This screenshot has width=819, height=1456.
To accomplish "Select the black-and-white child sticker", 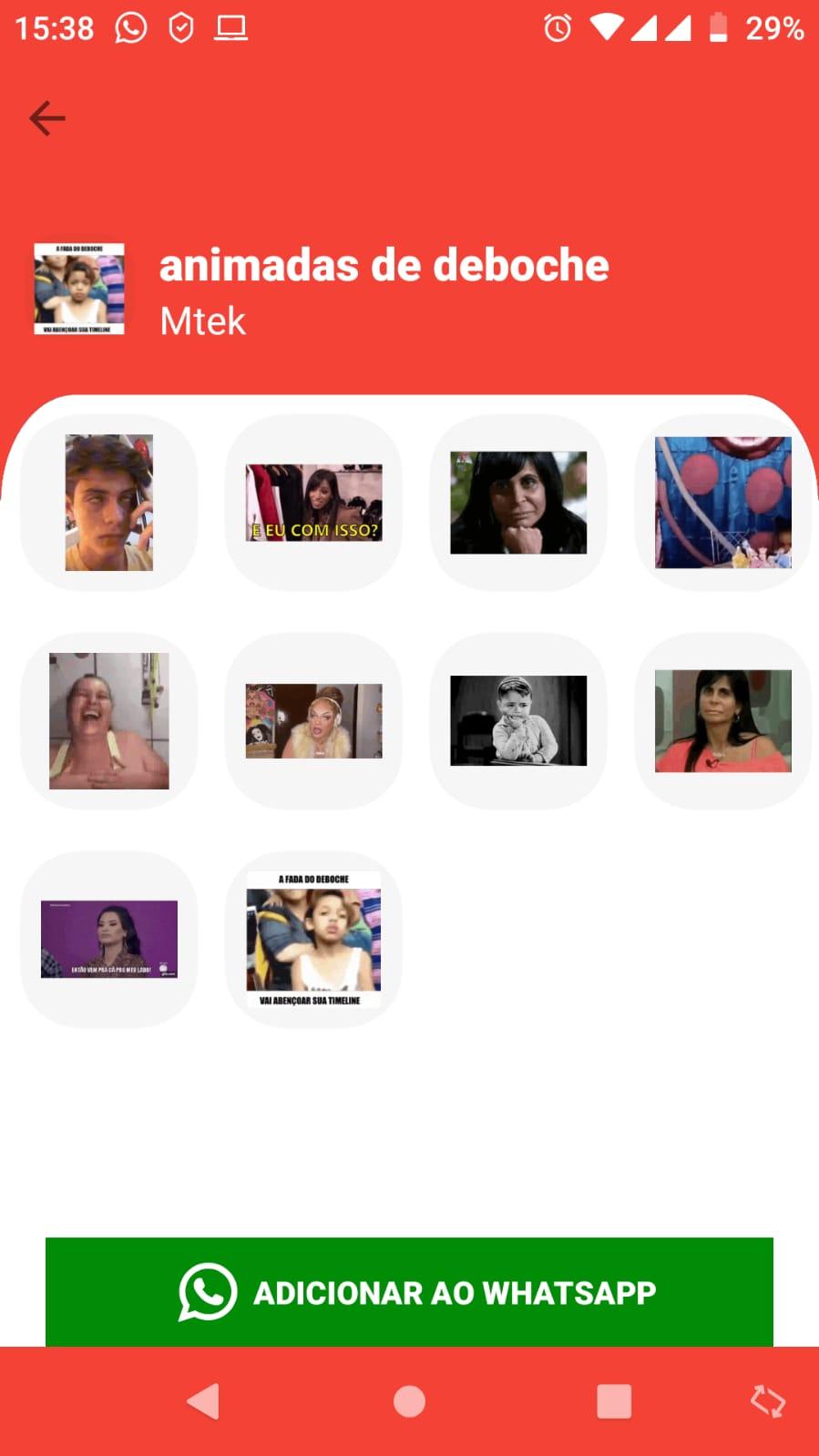I will click(x=518, y=721).
